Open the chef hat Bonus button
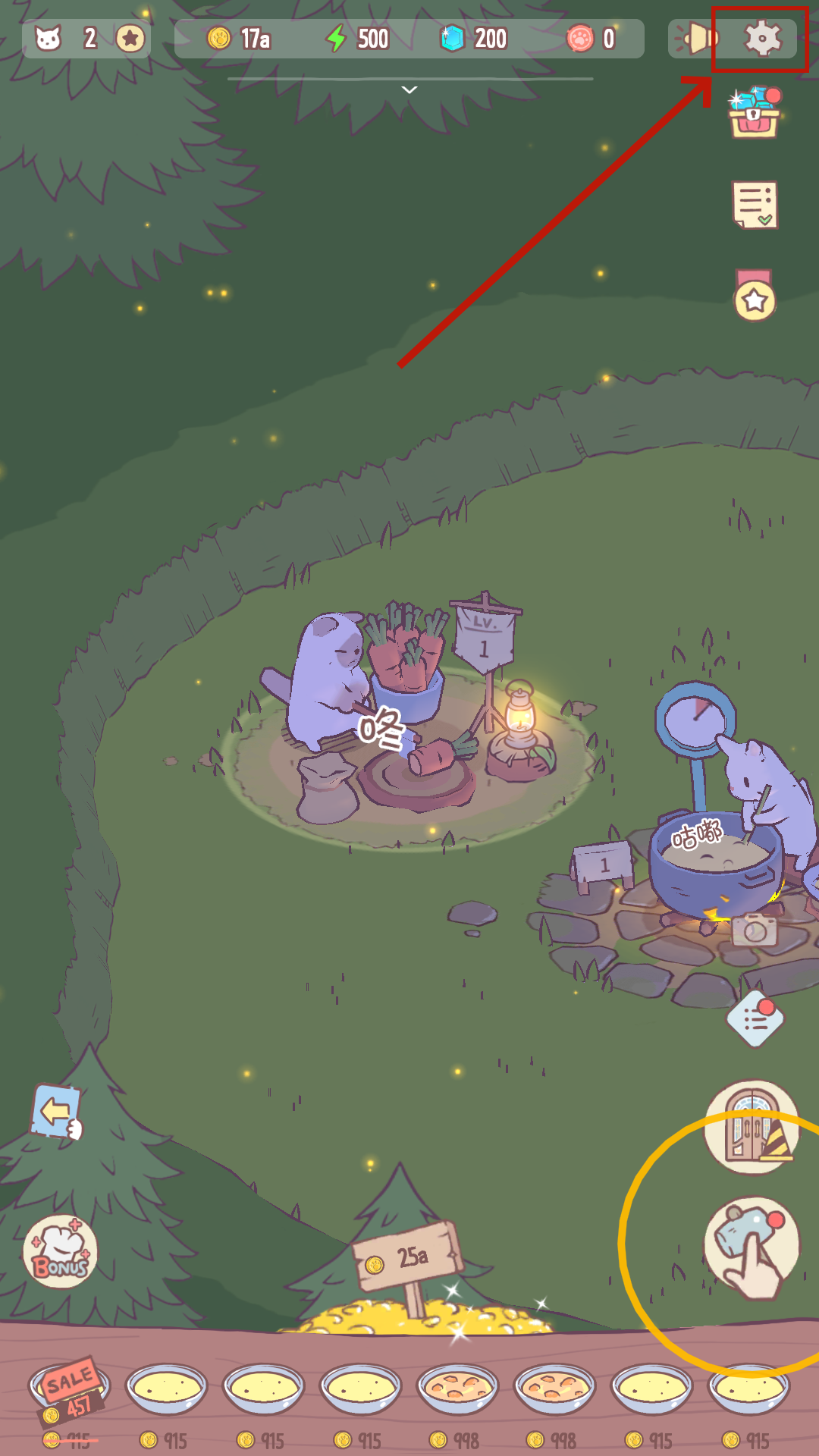 [x=61, y=1253]
